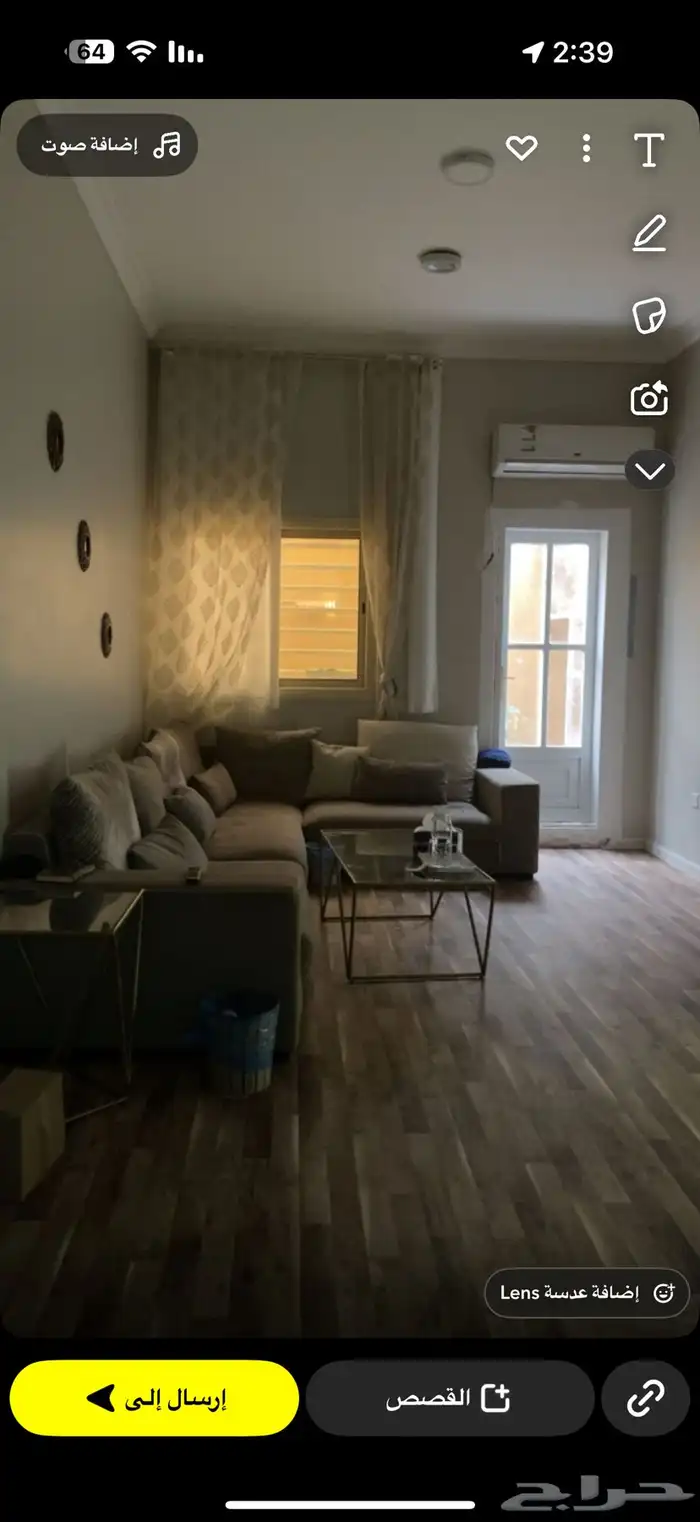Tap the add sound button
700x1522 pixels.
pos(108,146)
